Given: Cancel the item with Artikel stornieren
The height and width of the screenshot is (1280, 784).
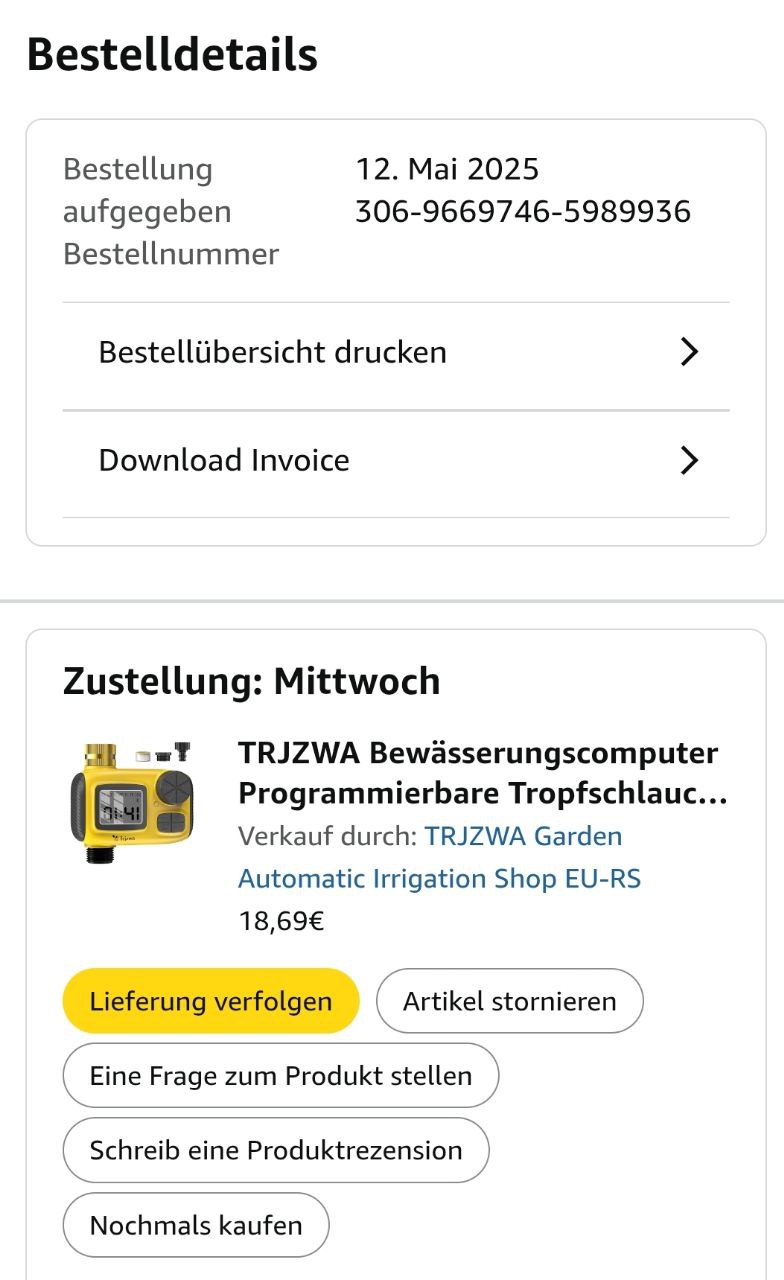Looking at the screenshot, I should coord(509,1001).
